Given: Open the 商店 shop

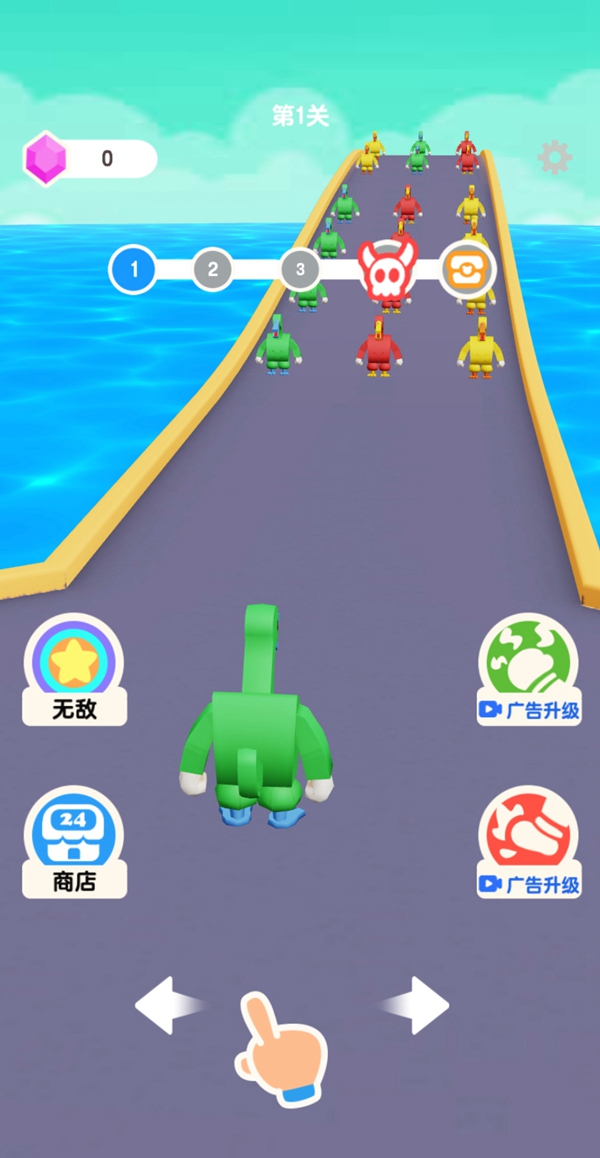Looking at the screenshot, I should point(75,841).
